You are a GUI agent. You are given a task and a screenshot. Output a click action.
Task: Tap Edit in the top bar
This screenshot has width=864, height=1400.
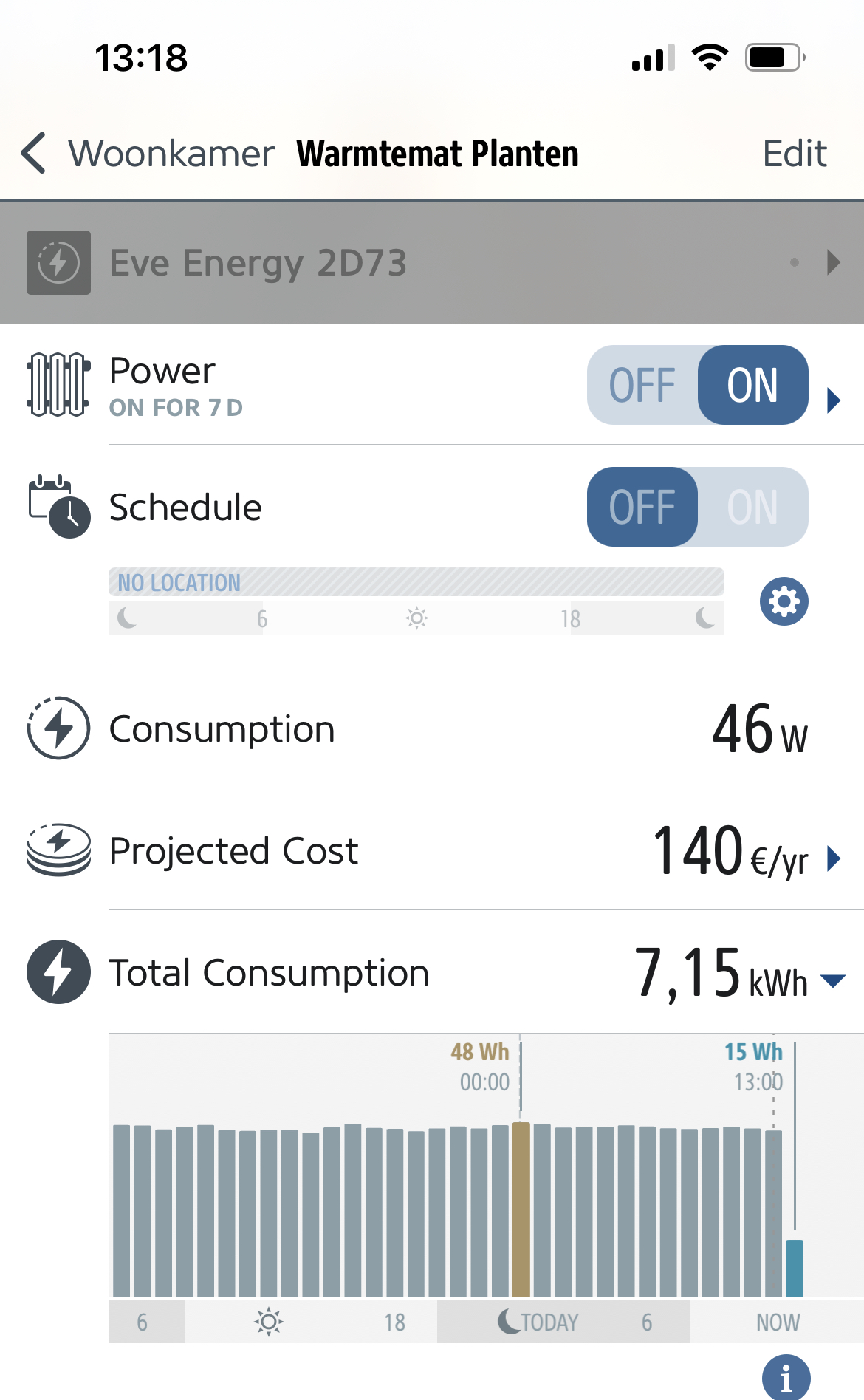(x=794, y=154)
